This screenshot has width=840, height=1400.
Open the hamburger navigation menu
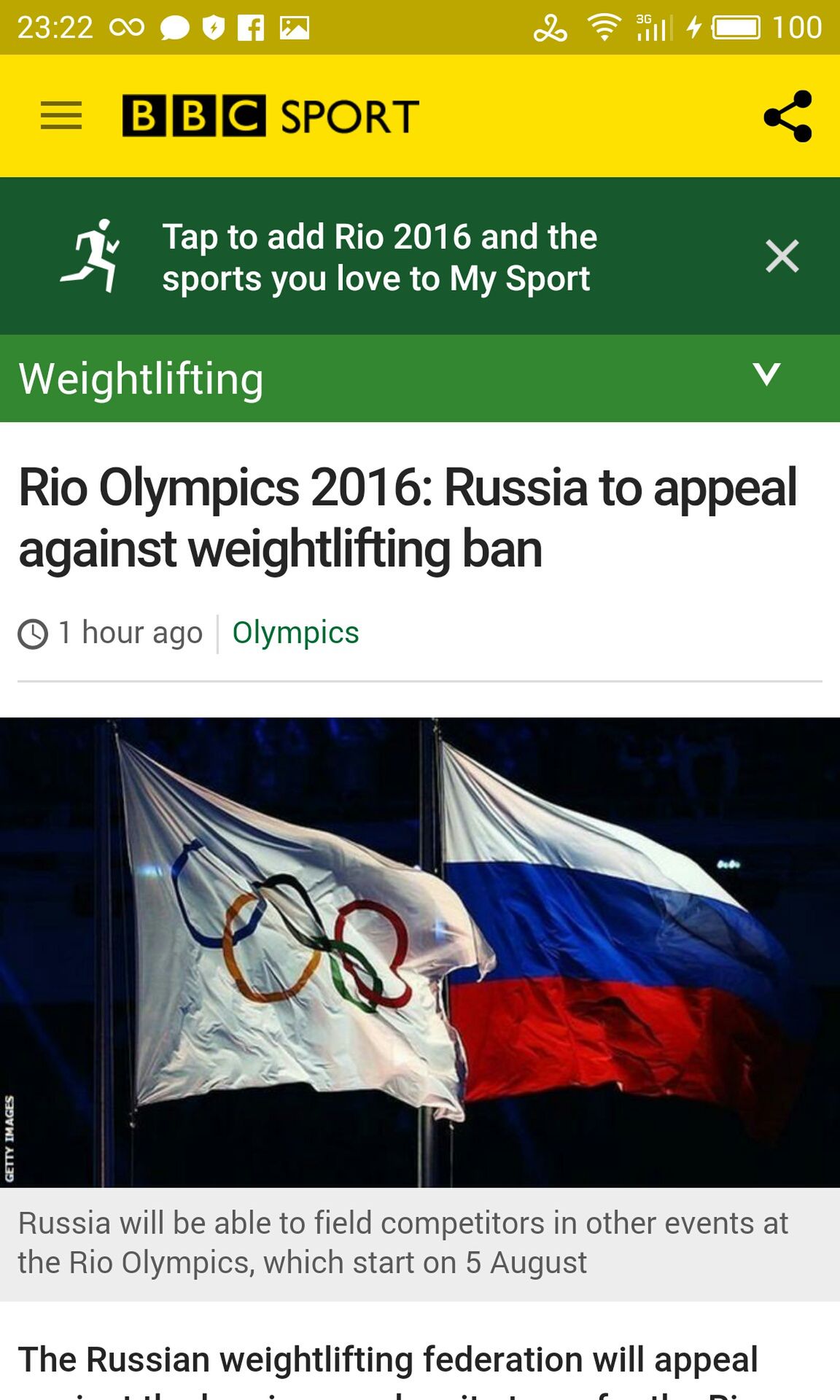pos(61,116)
